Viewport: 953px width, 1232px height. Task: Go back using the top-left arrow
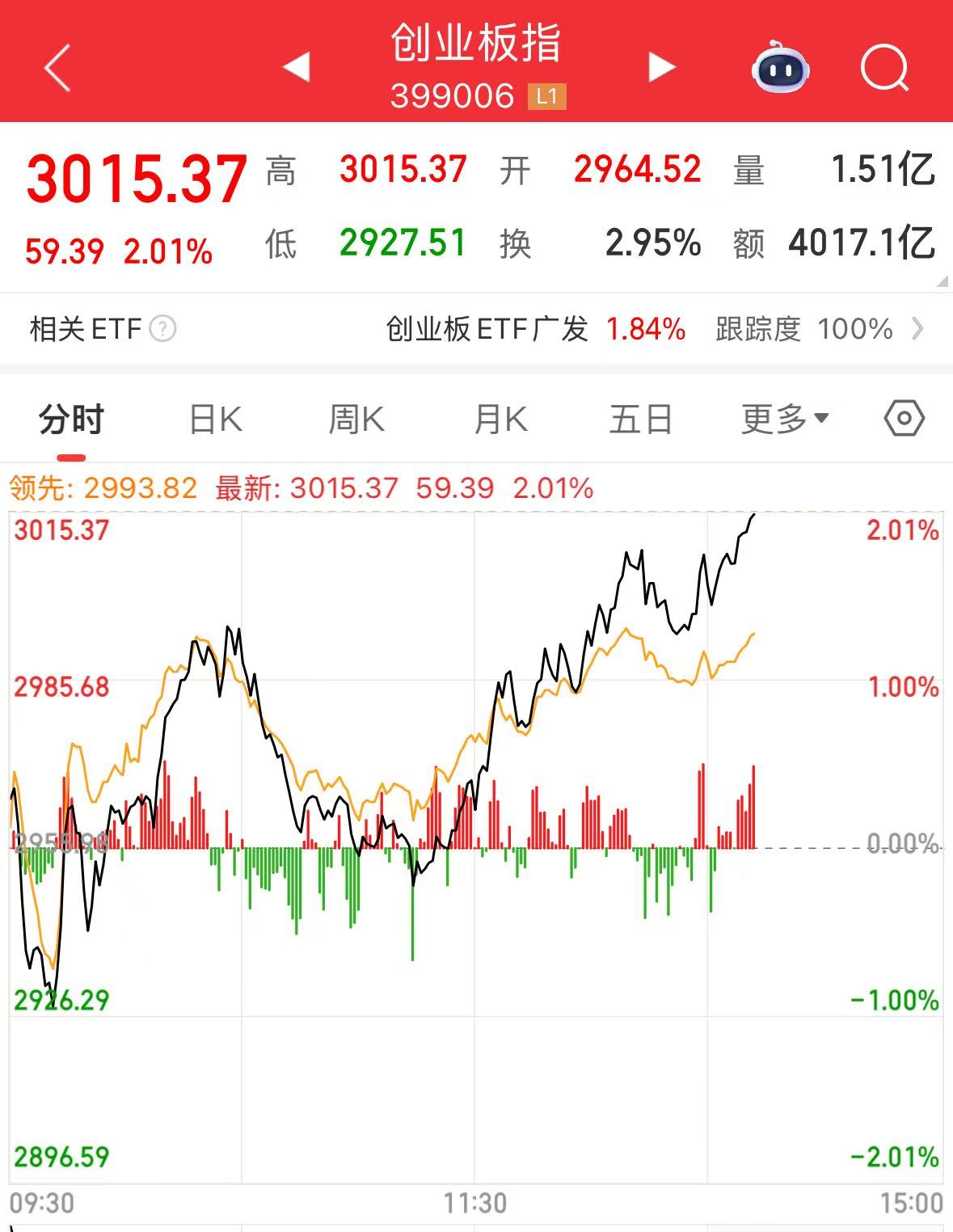[57, 68]
